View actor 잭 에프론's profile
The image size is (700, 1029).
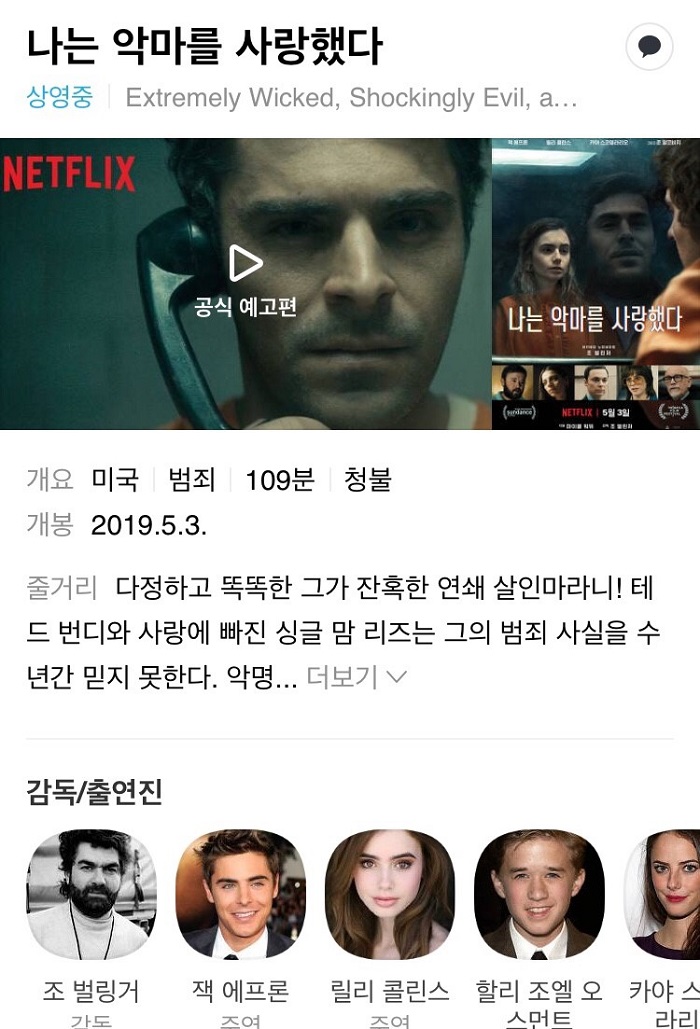[240, 894]
